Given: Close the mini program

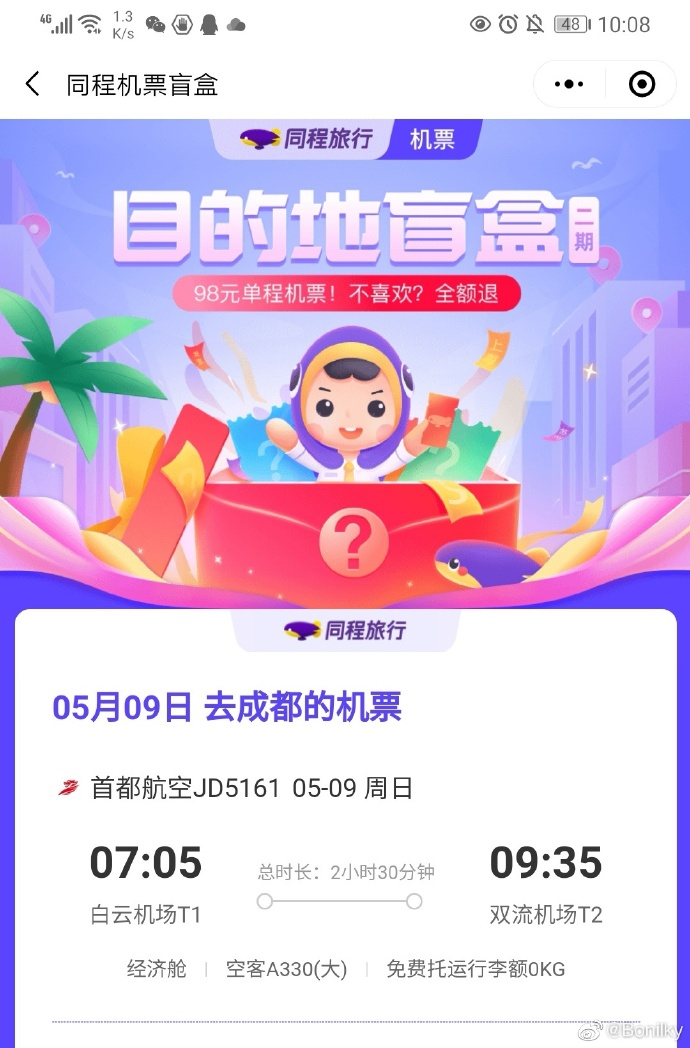Looking at the screenshot, I should point(641,85).
